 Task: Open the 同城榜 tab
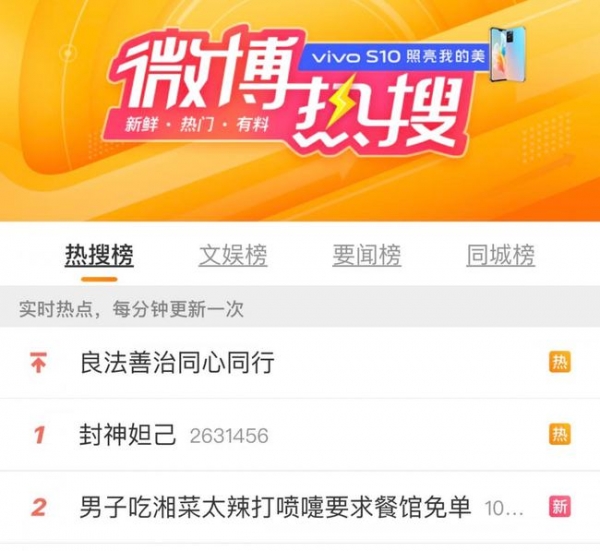[x=500, y=256]
